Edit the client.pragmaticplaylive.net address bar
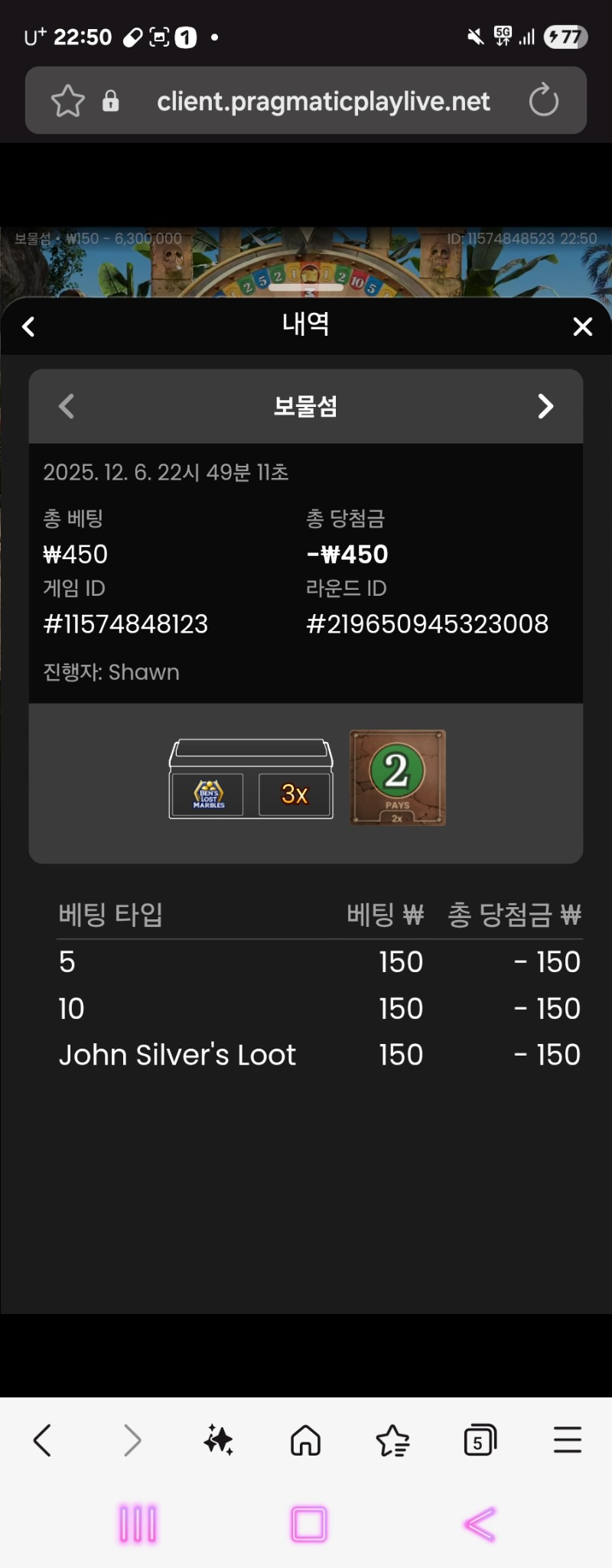This screenshot has height=1568, width=612. [x=323, y=101]
